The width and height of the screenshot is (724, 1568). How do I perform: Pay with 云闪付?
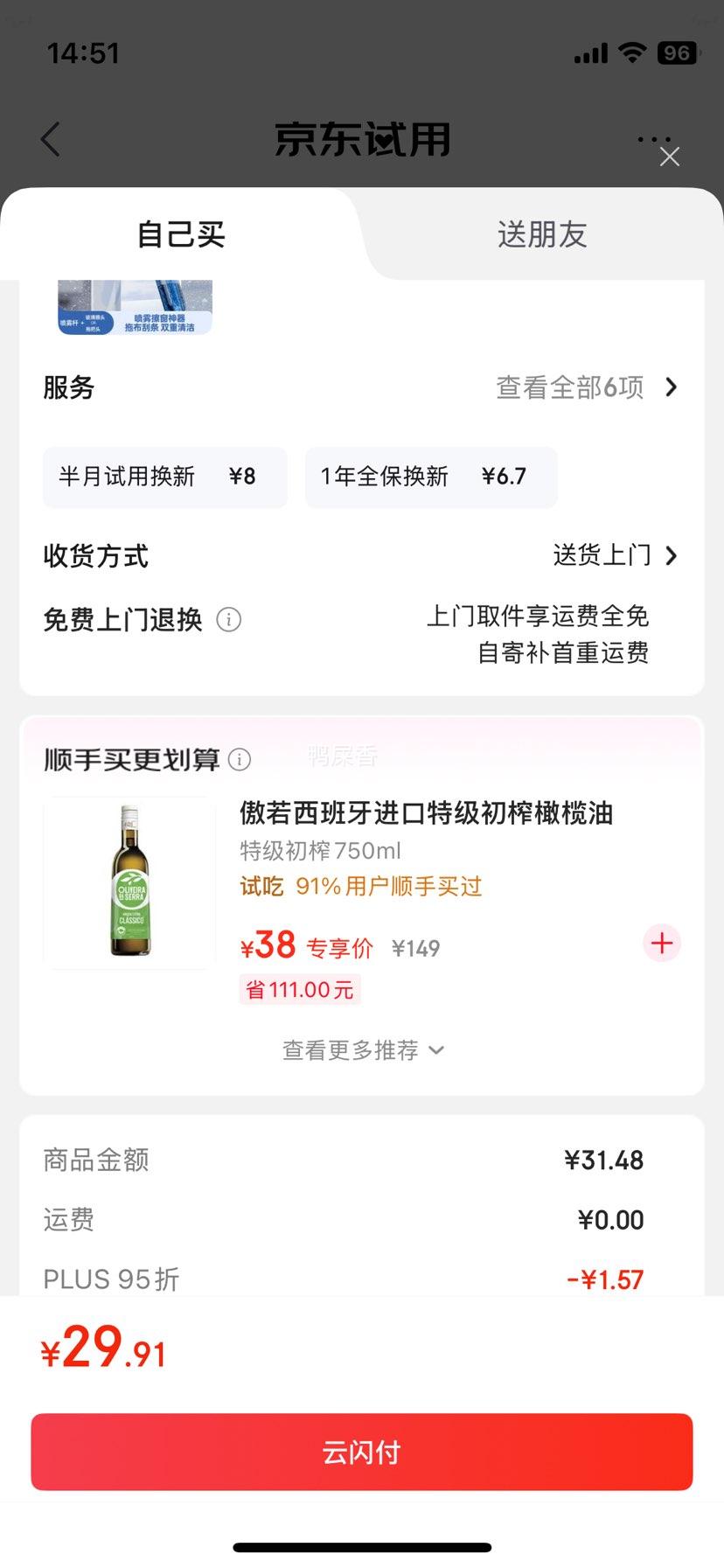362,1452
